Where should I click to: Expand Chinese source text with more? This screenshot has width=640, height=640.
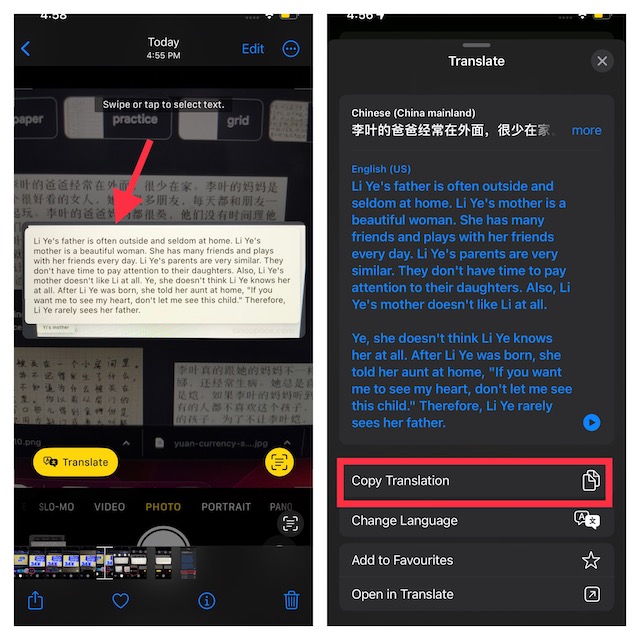point(586,130)
